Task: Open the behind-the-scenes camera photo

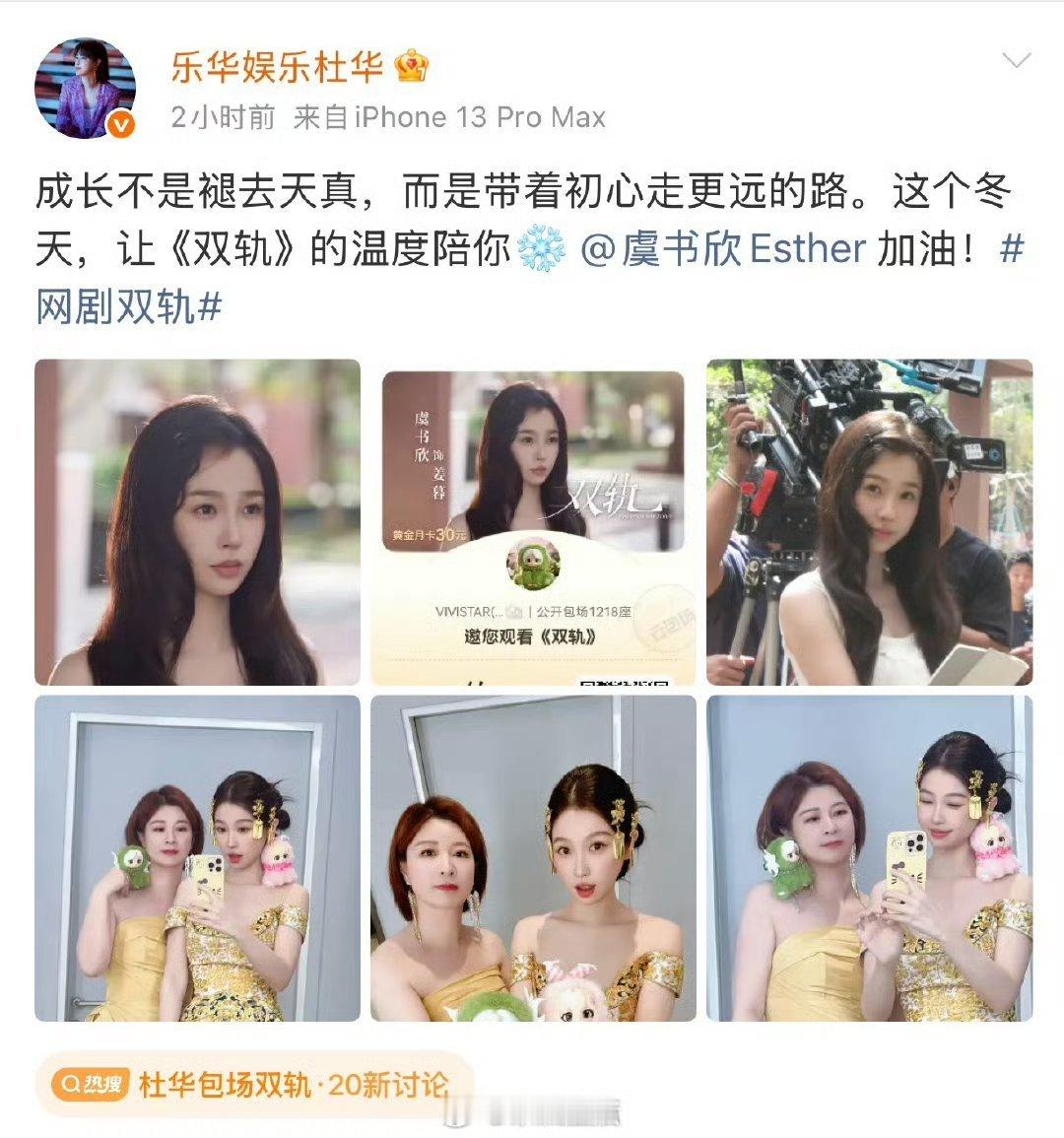Action: [867, 524]
